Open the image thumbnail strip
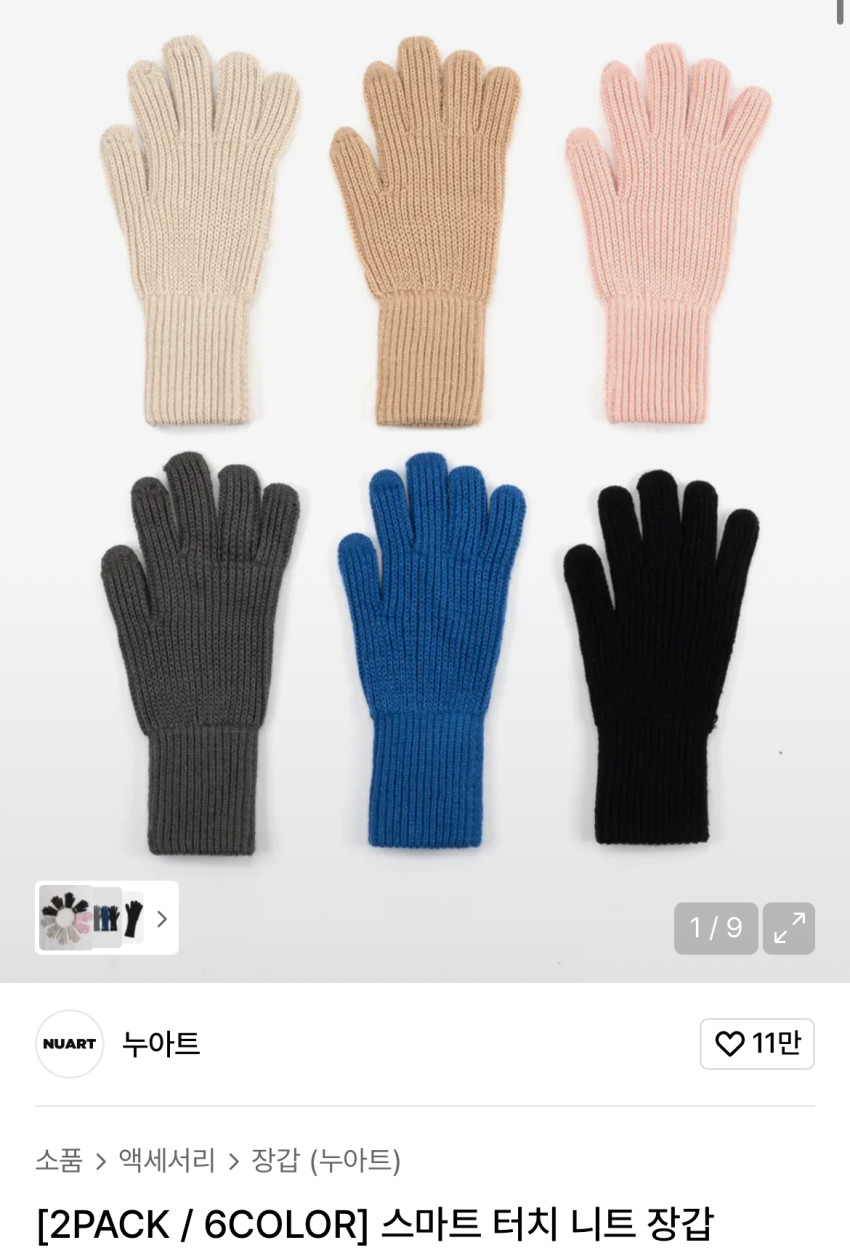Screen dimensions: 850x1256 107,918
